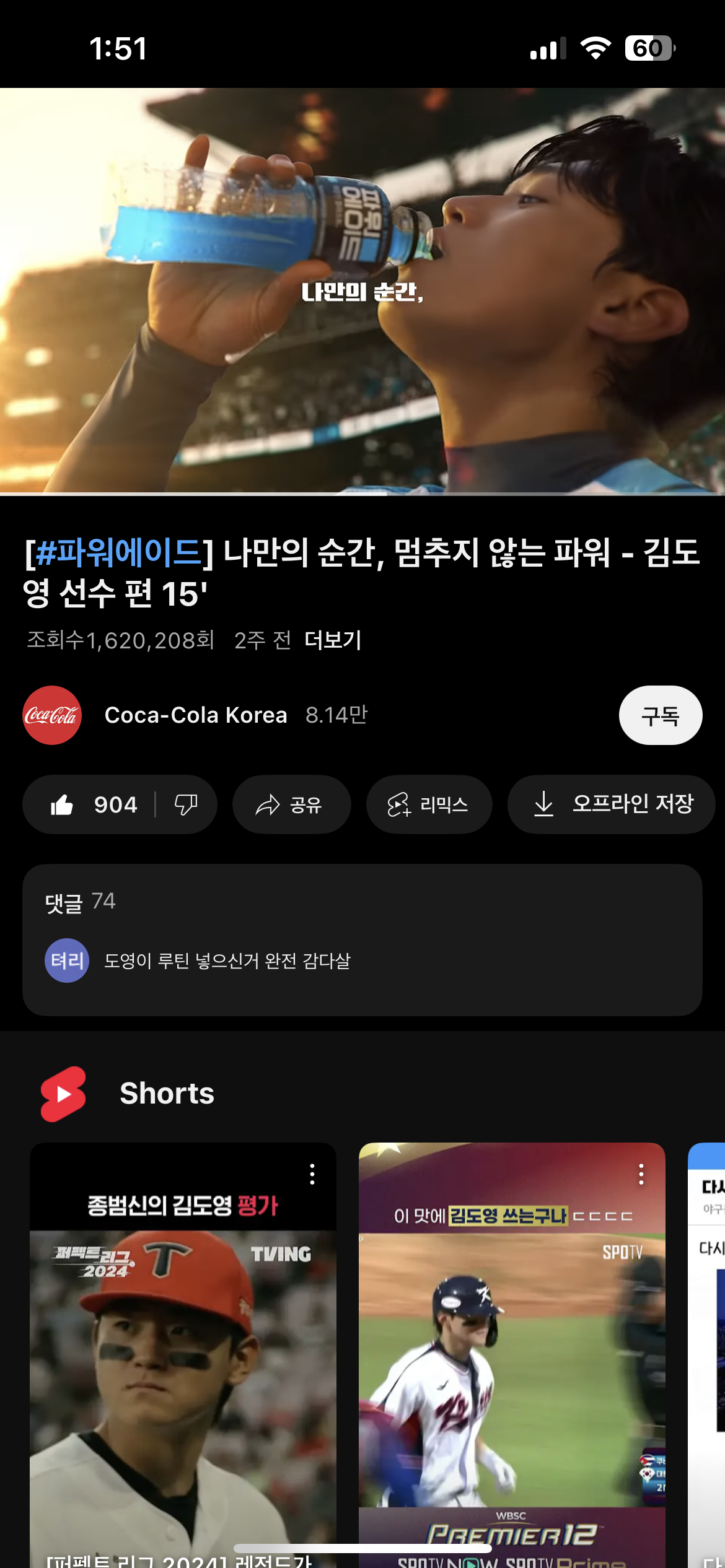725x1568 pixels.
Task: Expand the description with 더보기
Action: click(333, 640)
